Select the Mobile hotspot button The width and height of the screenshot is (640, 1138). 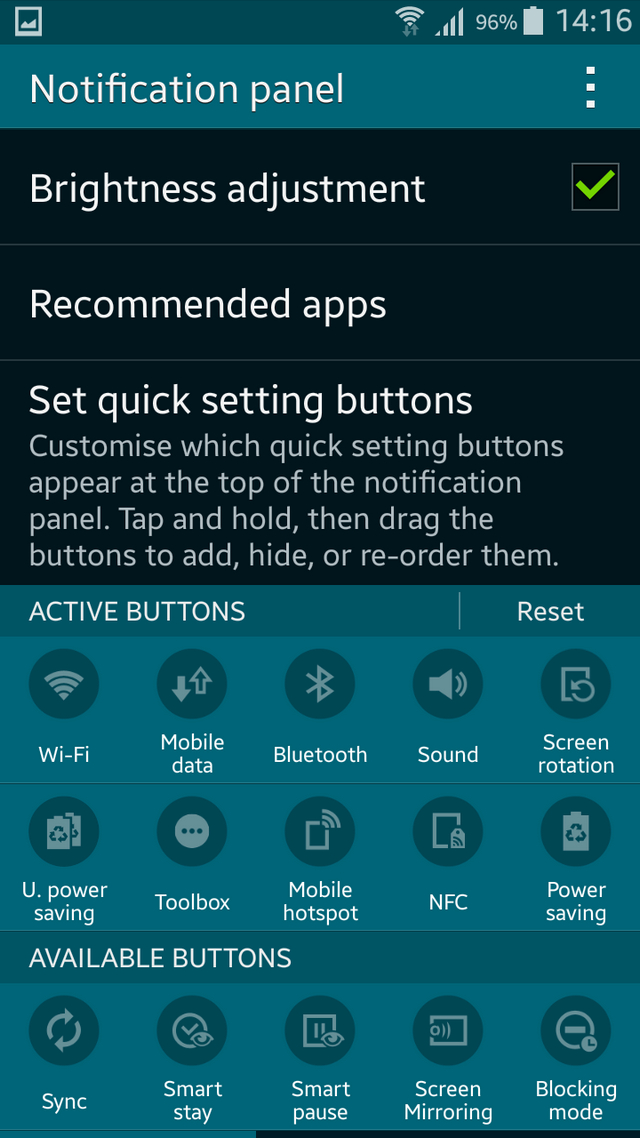pyautogui.click(x=320, y=832)
